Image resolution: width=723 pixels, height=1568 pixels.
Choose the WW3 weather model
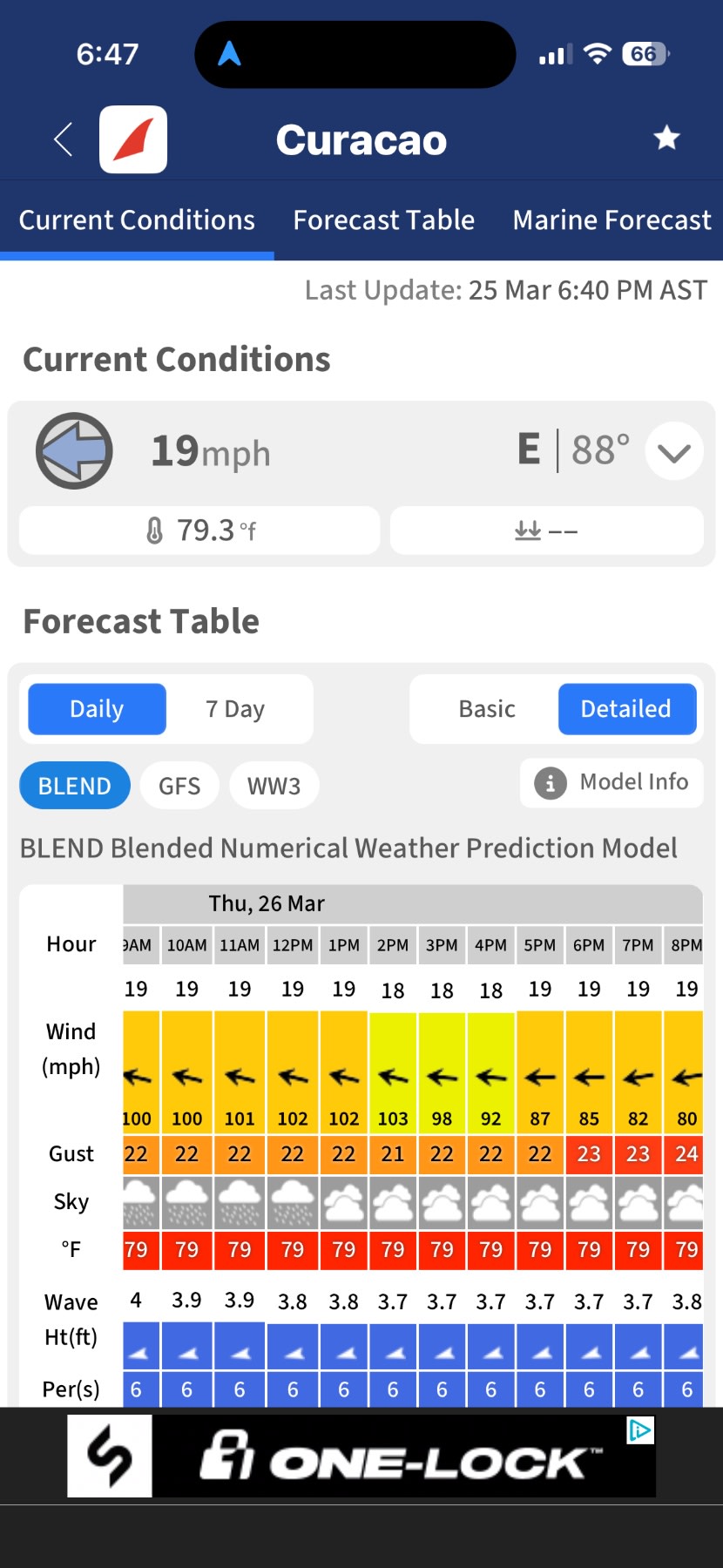[x=274, y=785]
